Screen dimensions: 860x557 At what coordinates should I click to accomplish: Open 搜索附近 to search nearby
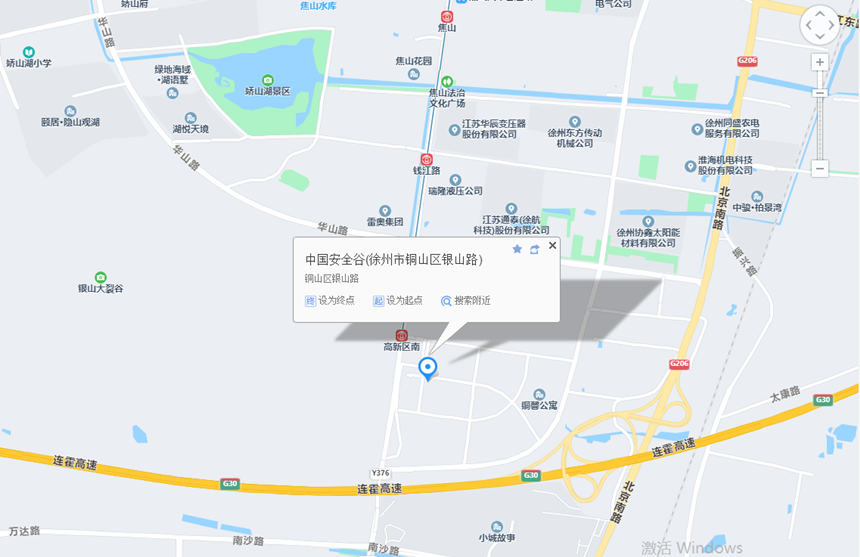[x=466, y=301]
